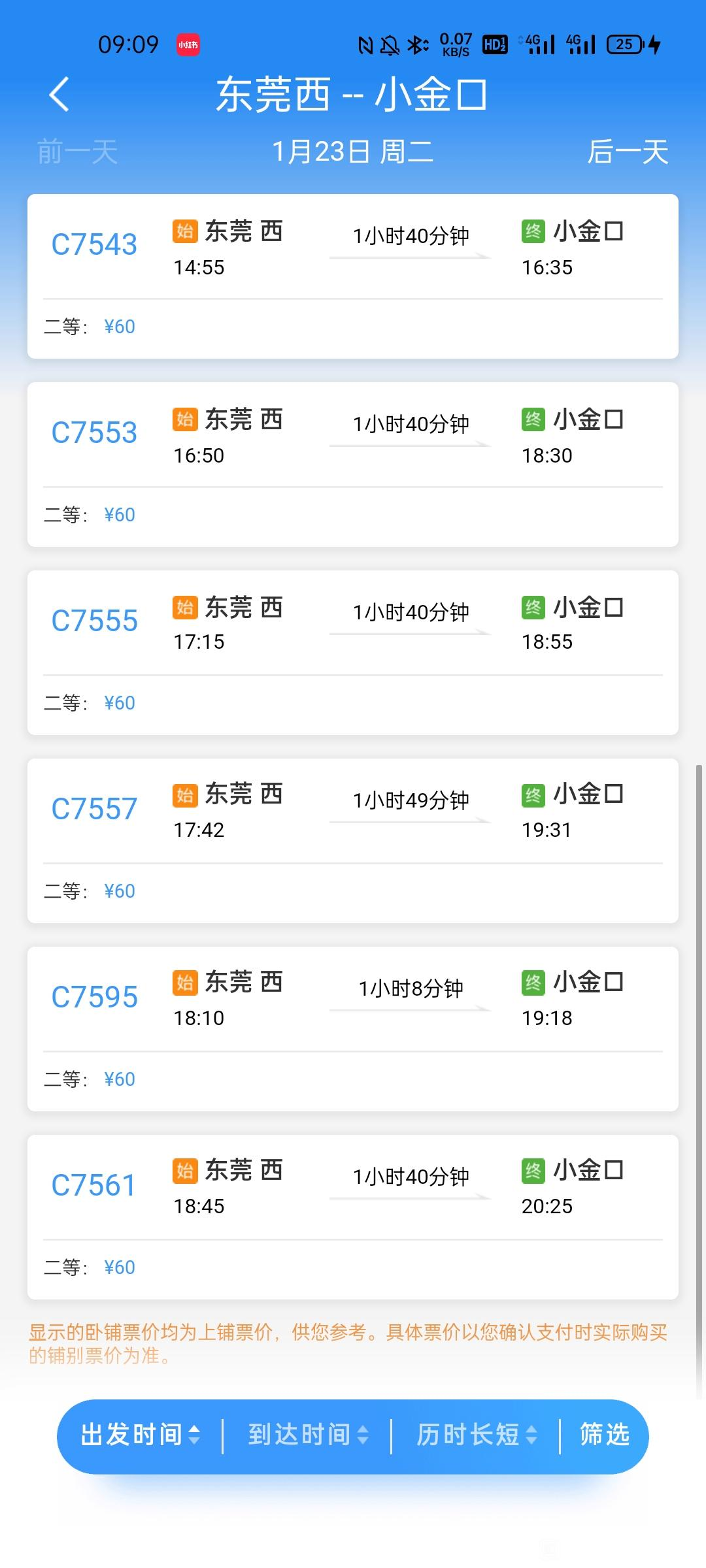The height and width of the screenshot is (1568, 706).
Task: Open the 1月23日 date picker
Action: tap(352, 152)
